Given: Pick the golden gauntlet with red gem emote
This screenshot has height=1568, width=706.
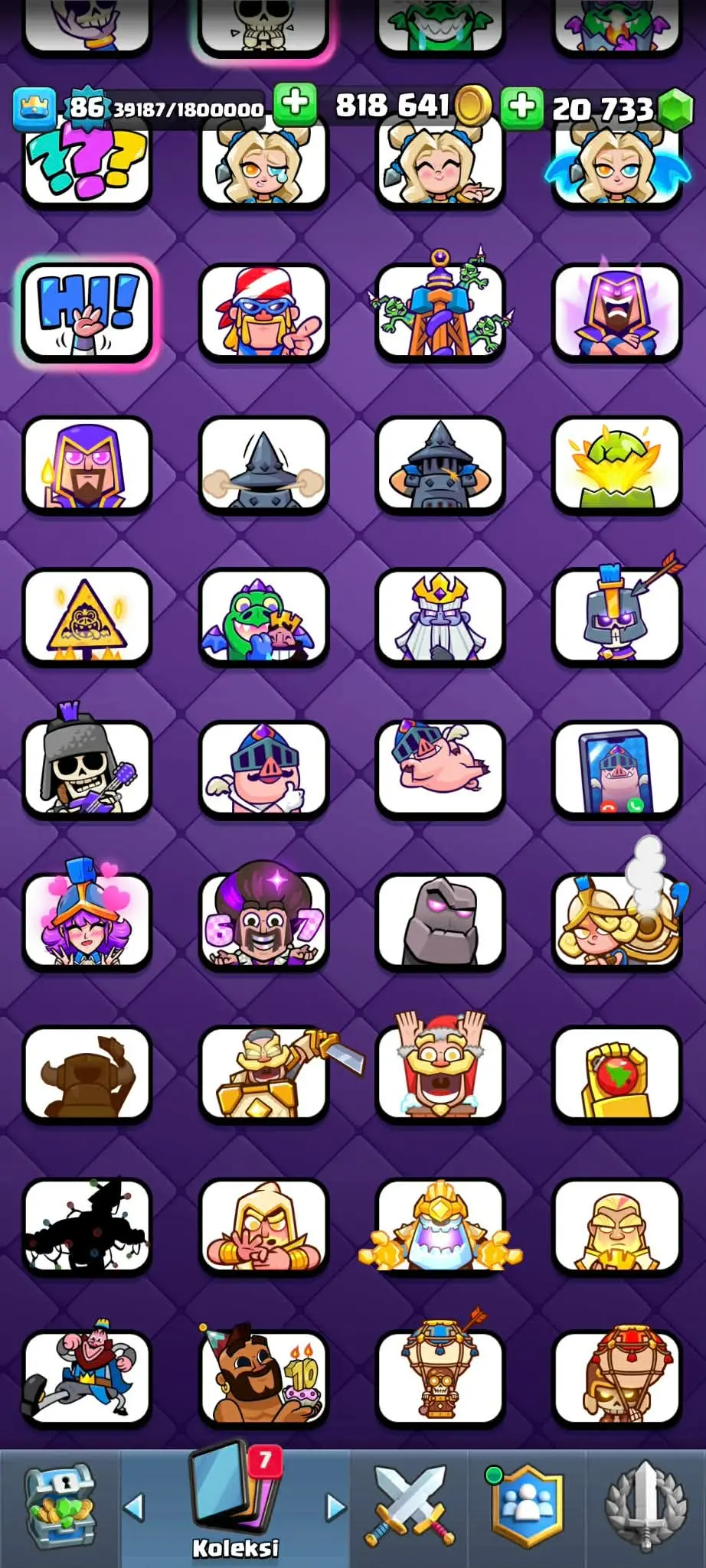Looking at the screenshot, I should point(616,1074).
